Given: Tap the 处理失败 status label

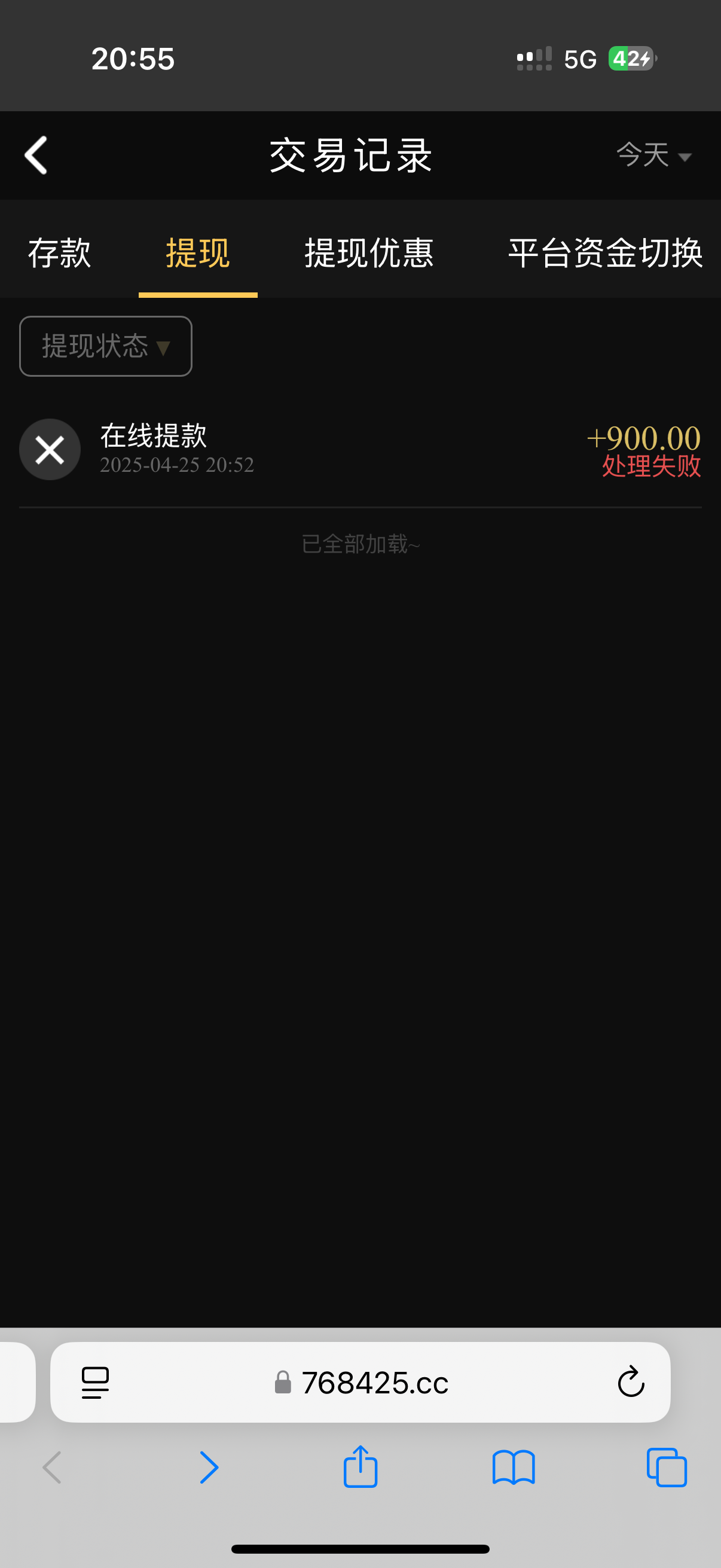Looking at the screenshot, I should point(650,466).
